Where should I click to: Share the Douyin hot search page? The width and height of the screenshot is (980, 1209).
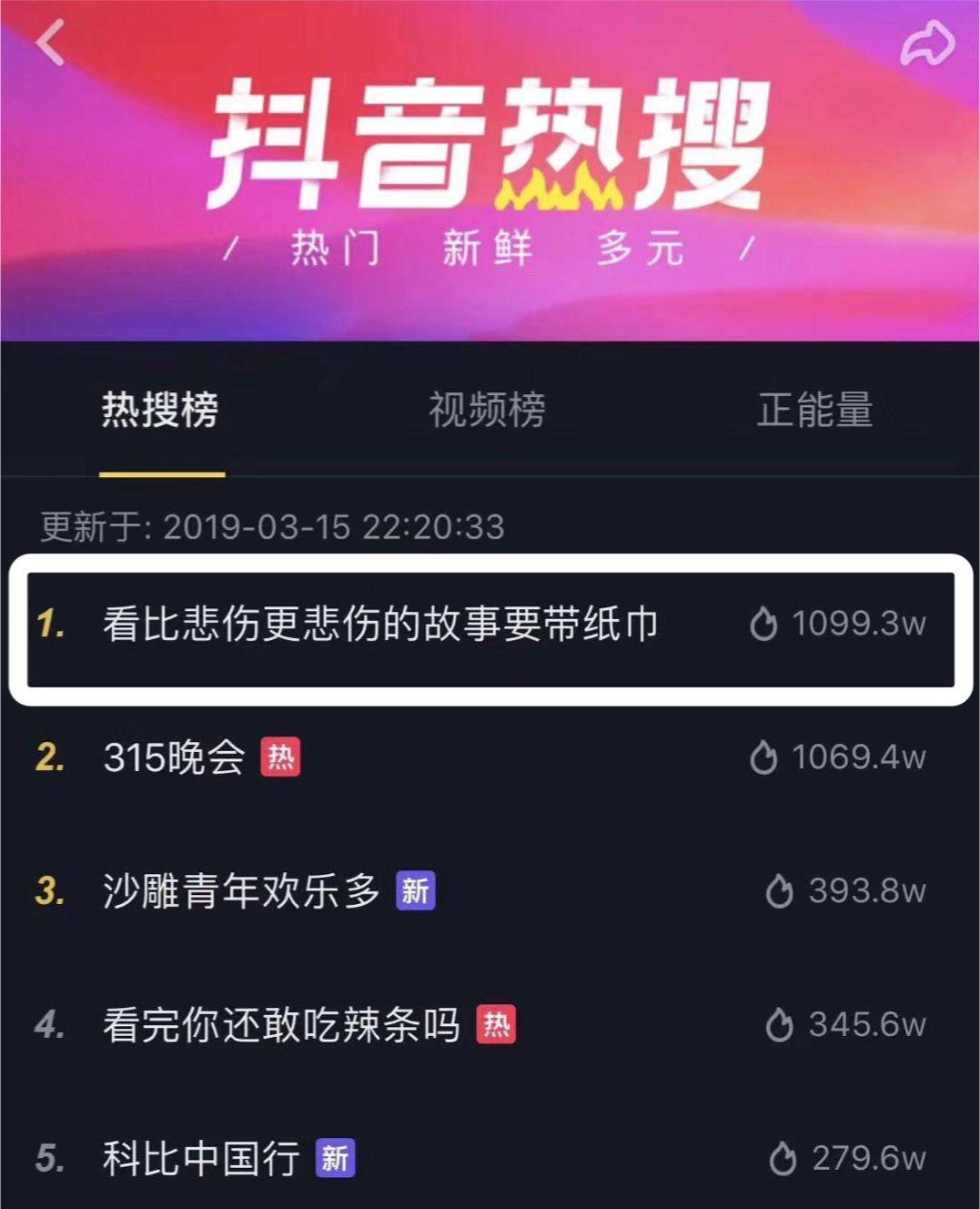tap(927, 44)
